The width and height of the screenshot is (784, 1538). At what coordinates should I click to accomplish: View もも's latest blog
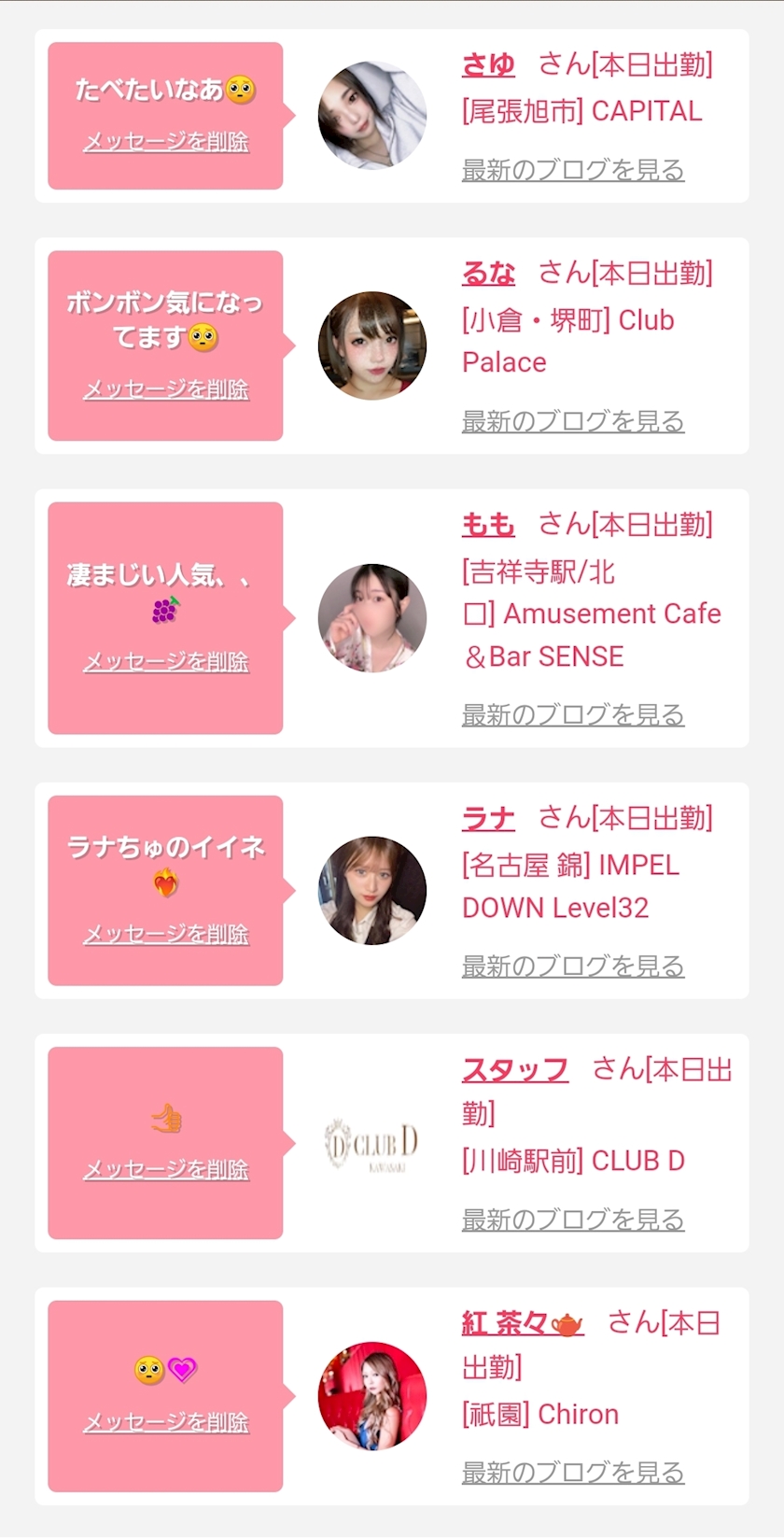[573, 714]
